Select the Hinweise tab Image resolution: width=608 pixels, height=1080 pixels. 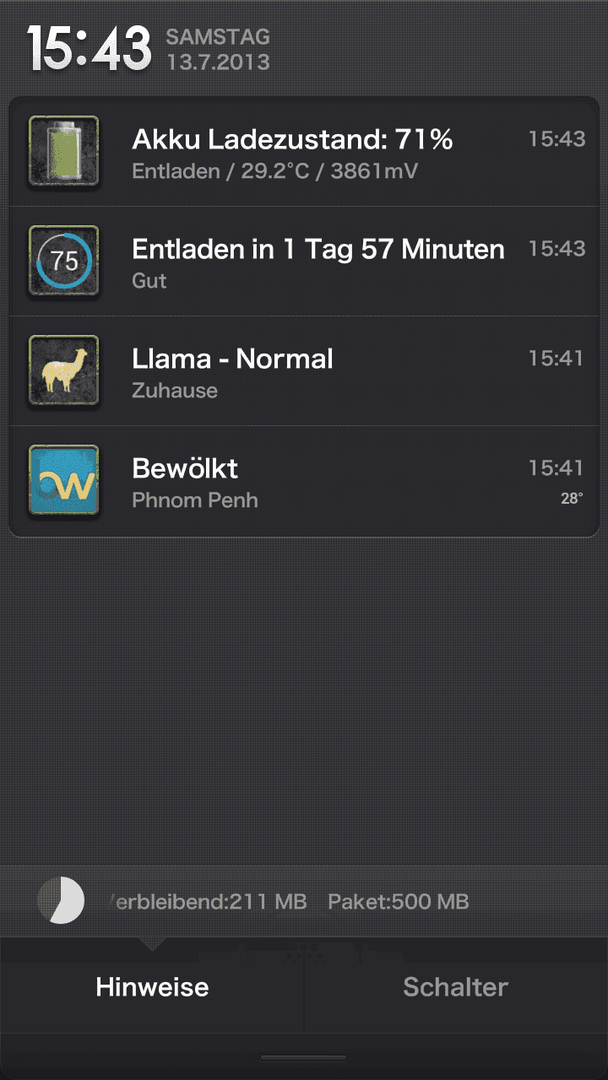[x=151, y=986]
